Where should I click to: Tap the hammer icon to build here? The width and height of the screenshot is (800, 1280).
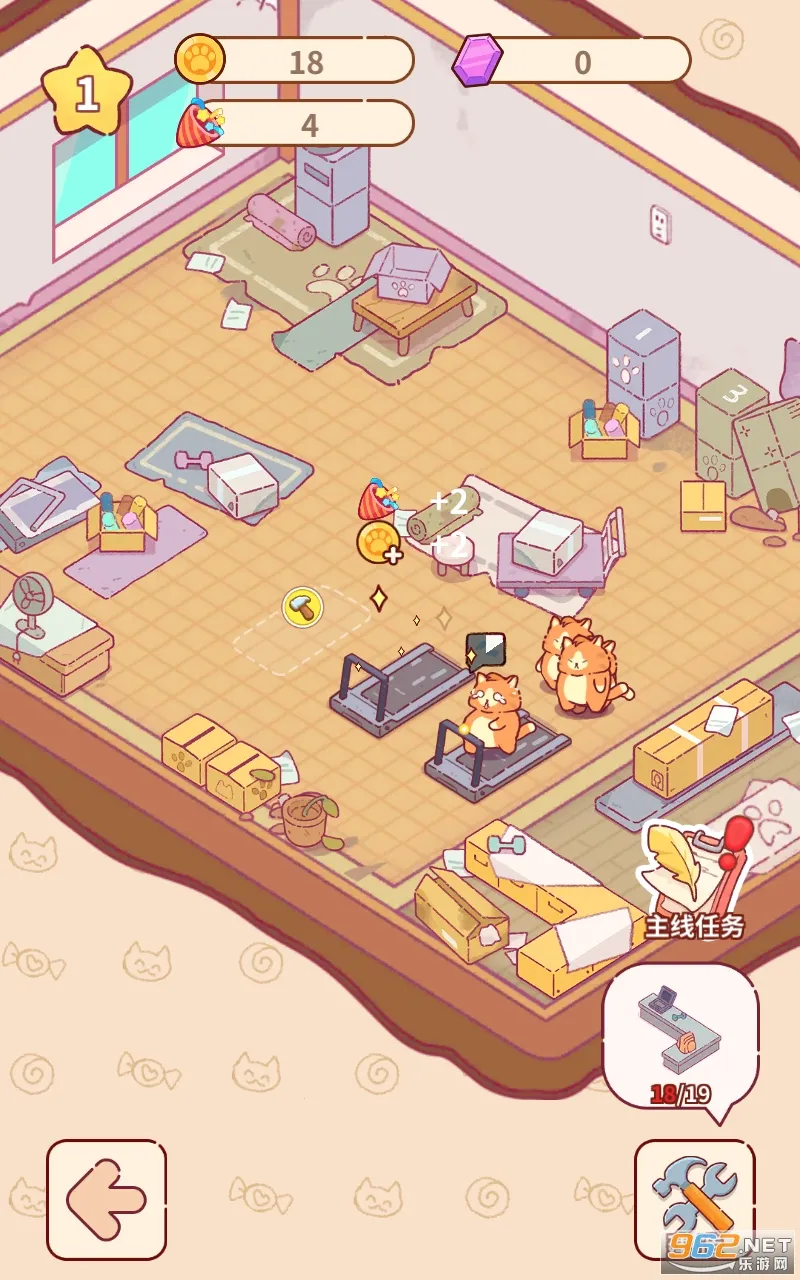coord(302,607)
